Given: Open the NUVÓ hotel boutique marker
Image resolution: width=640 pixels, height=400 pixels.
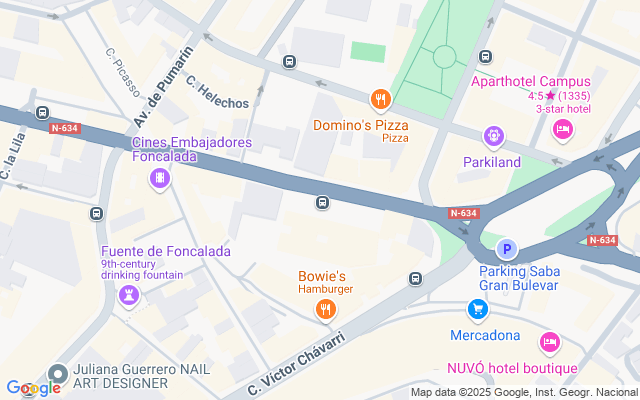Looking at the screenshot, I should pos(548,343).
